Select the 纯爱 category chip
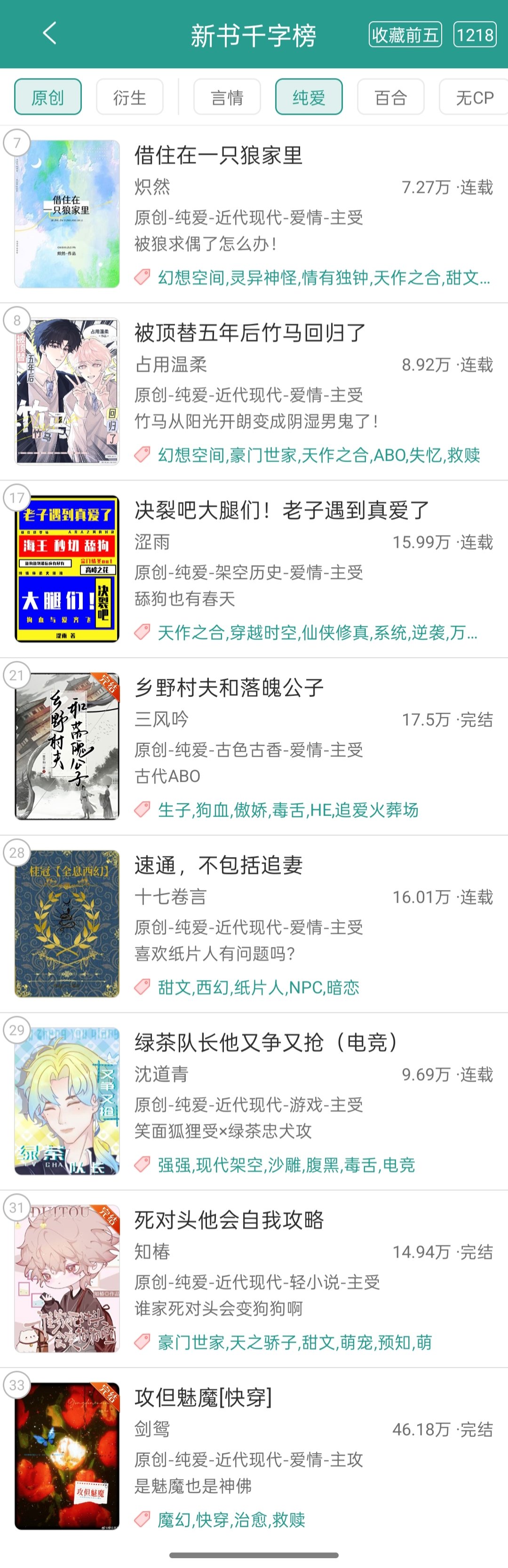The width and height of the screenshot is (508, 1568). click(x=309, y=97)
